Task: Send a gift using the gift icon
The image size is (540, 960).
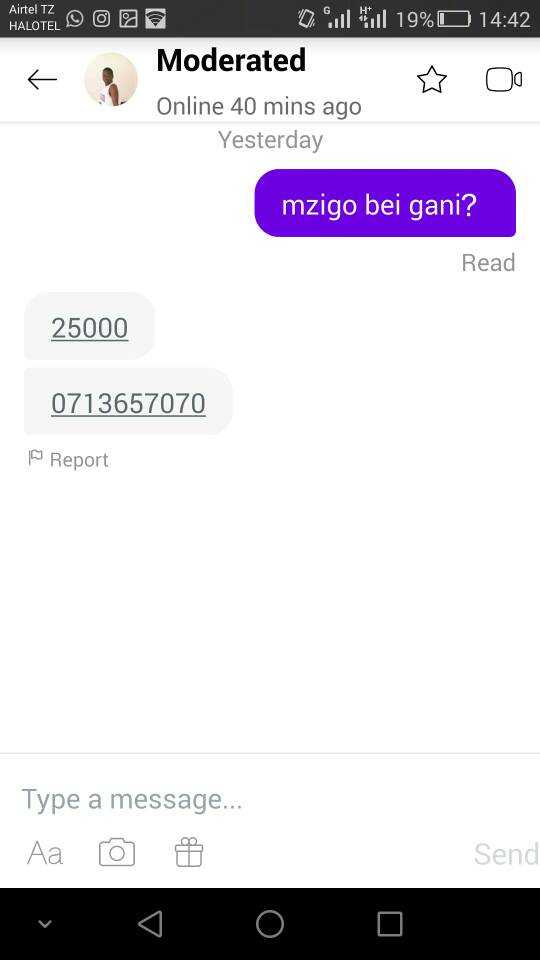Action: point(189,852)
